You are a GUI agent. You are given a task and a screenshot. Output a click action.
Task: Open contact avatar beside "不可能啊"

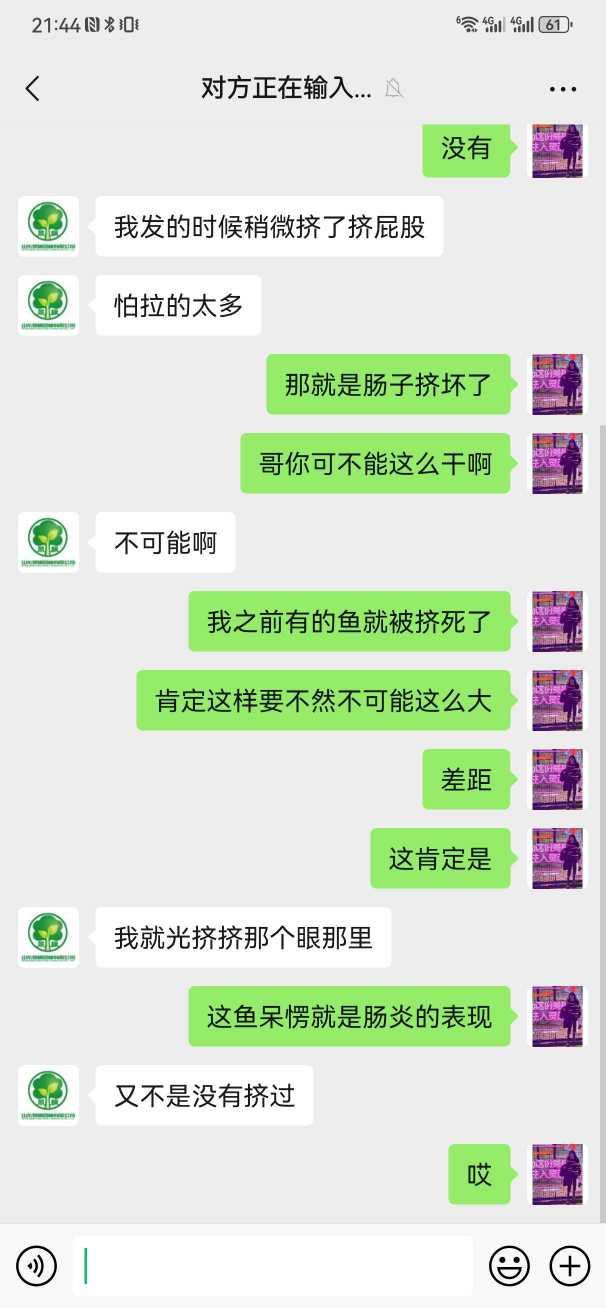48,542
